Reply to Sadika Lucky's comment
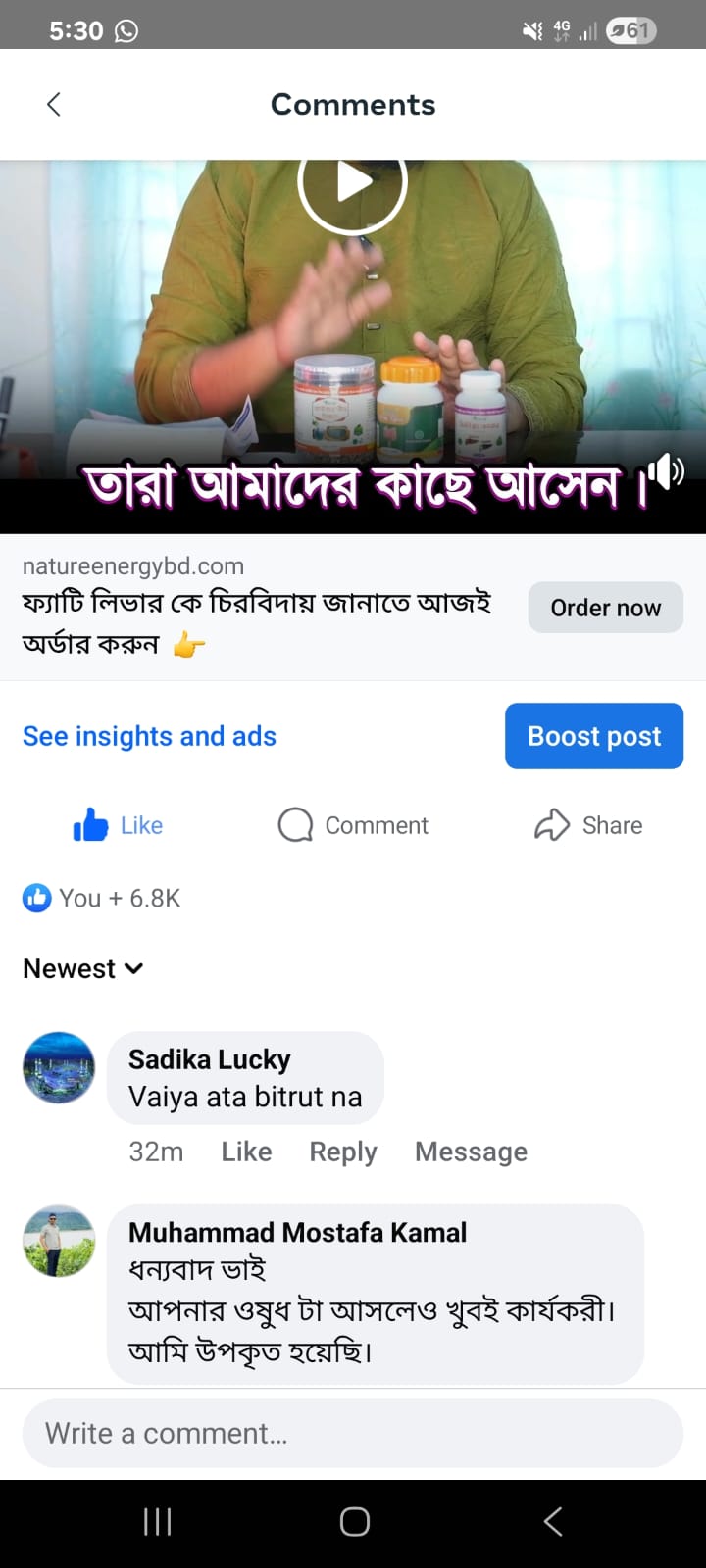706x1568 pixels. (x=342, y=1151)
